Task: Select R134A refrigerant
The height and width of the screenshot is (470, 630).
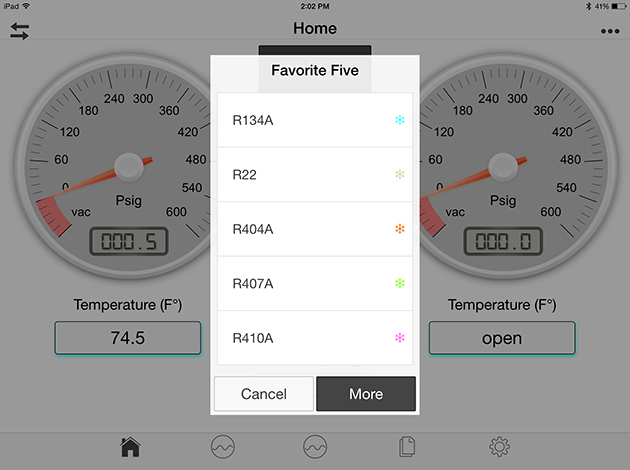Action: click(314, 120)
